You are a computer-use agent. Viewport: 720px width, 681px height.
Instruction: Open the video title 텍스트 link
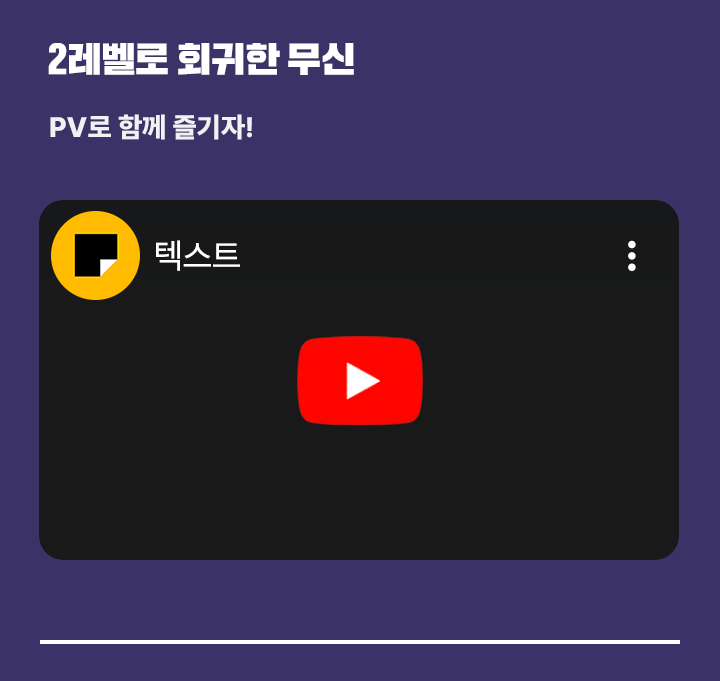[x=197, y=256]
